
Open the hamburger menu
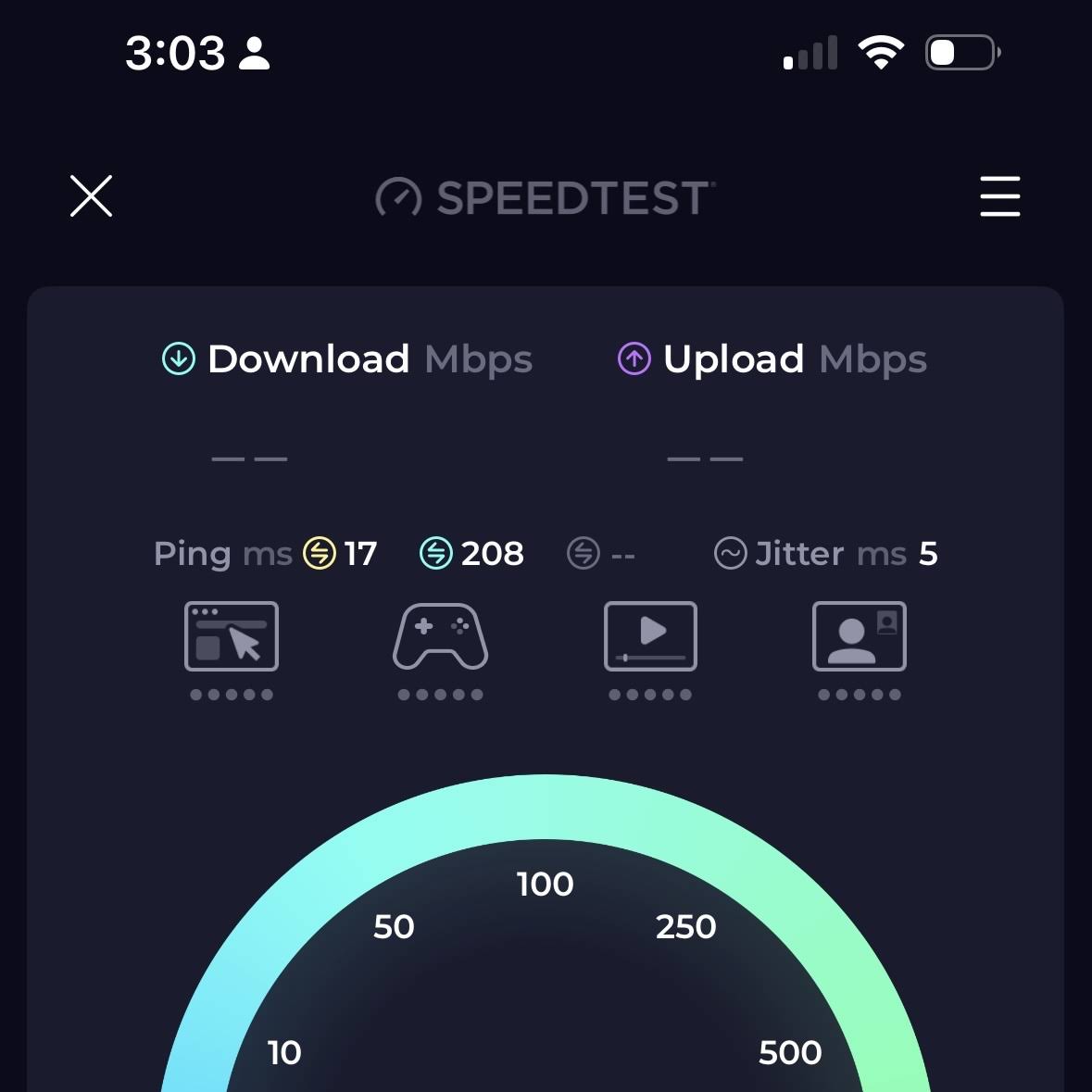pos(999,196)
